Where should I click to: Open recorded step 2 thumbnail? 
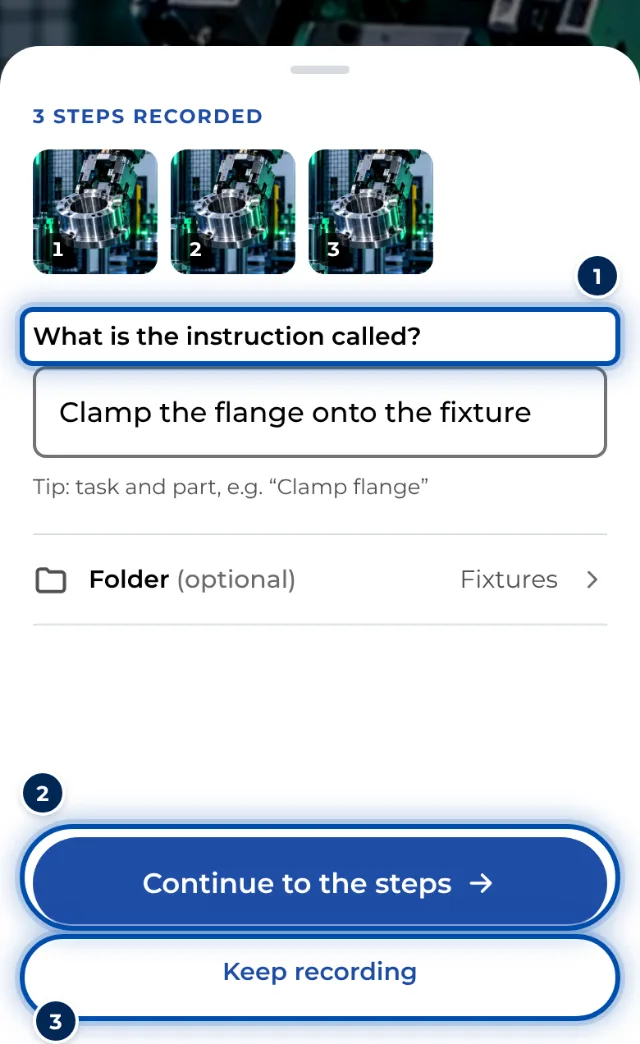pos(233,212)
